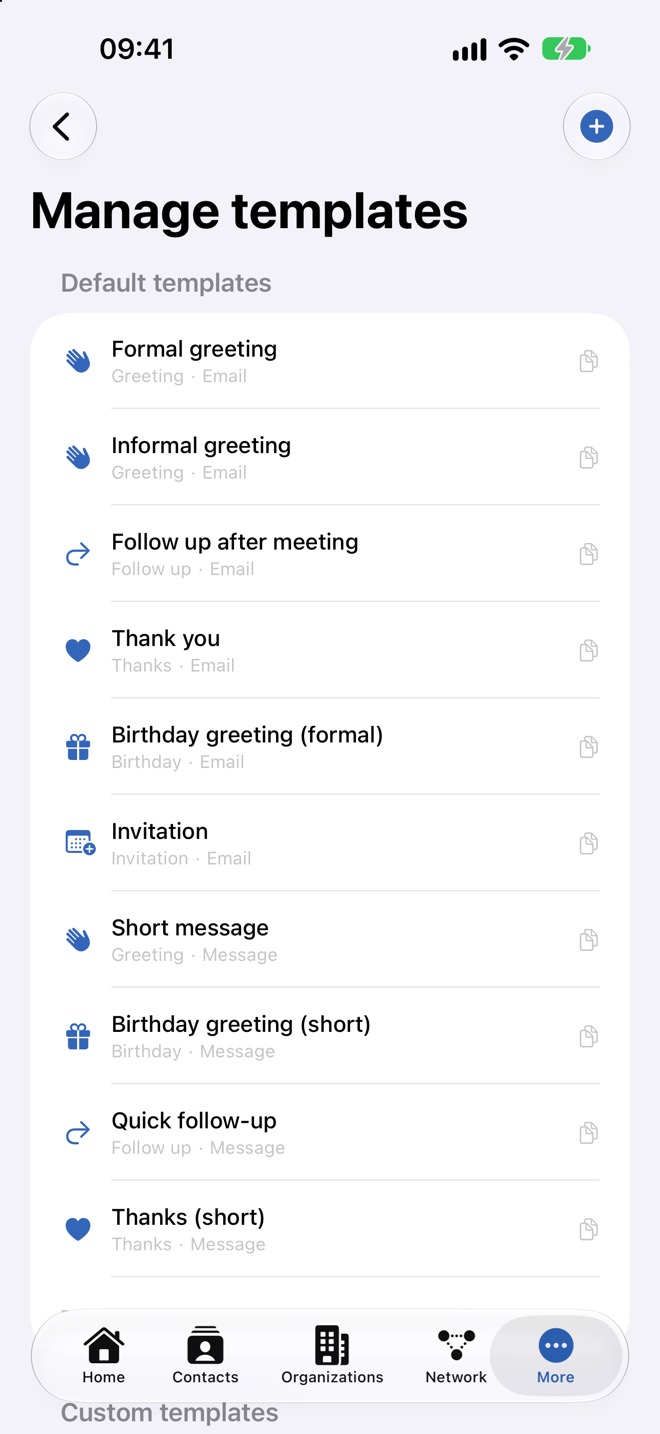Open the Quick follow-up template

[x=330, y=1133]
